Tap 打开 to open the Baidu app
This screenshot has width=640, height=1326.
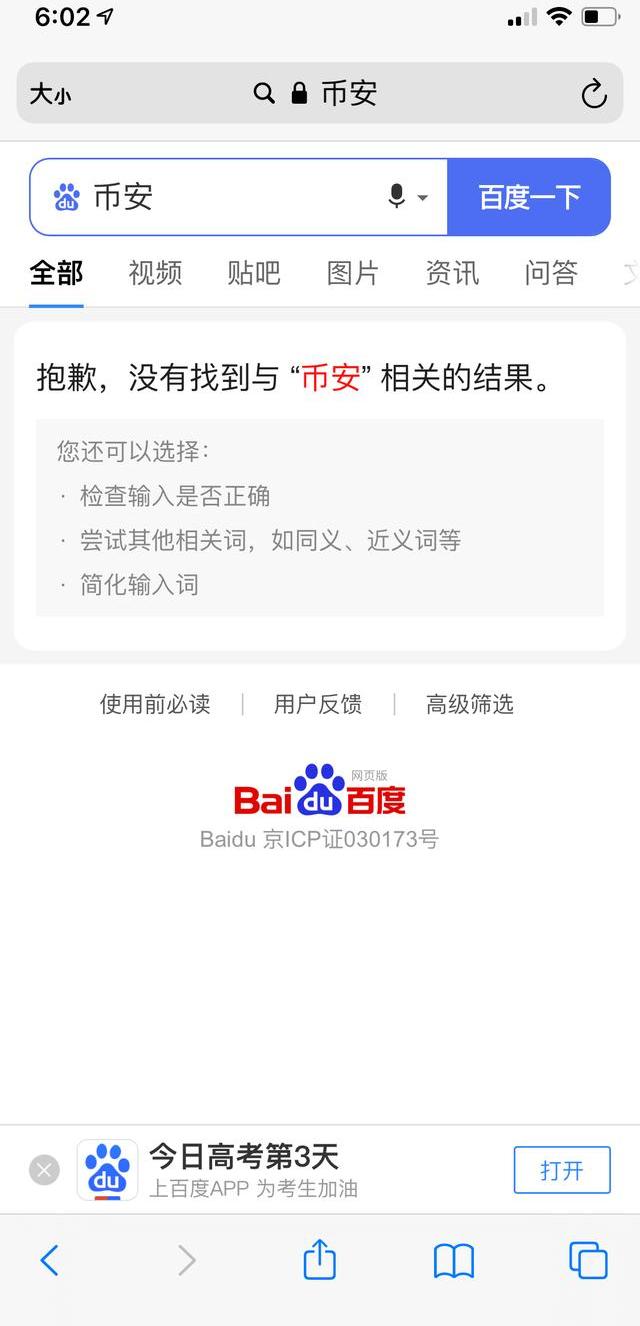561,1170
